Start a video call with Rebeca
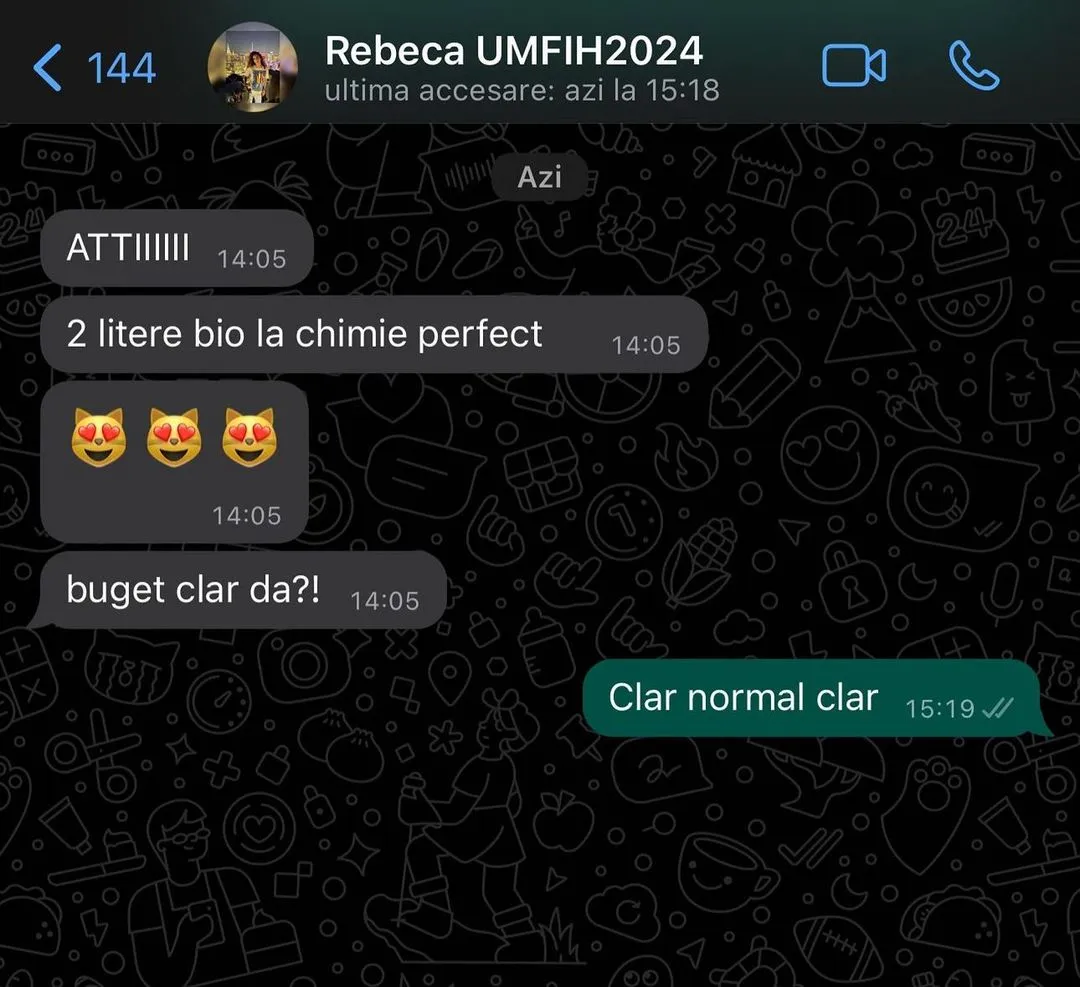1080x987 pixels. [x=853, y=66]
